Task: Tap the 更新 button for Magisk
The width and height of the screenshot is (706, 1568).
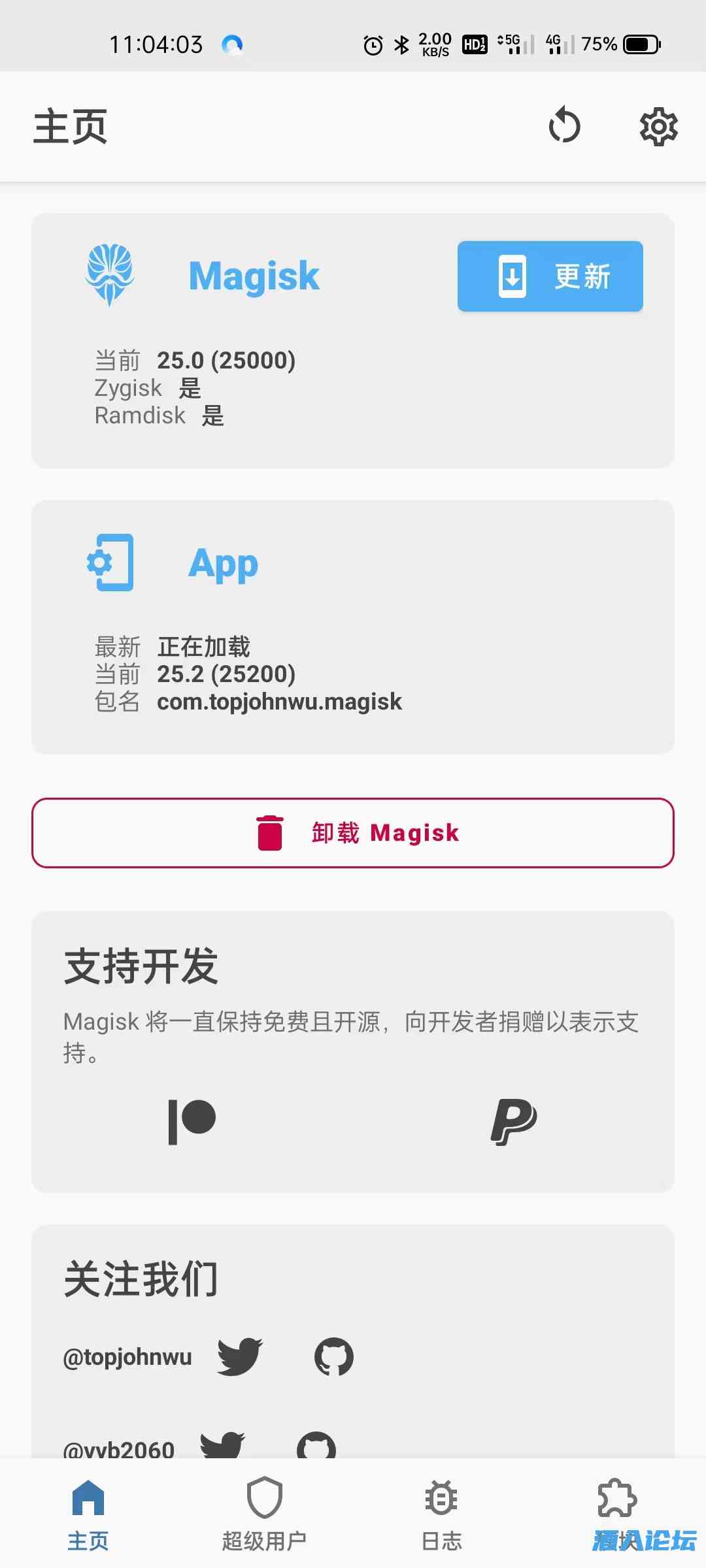Action: click(550, 276)
